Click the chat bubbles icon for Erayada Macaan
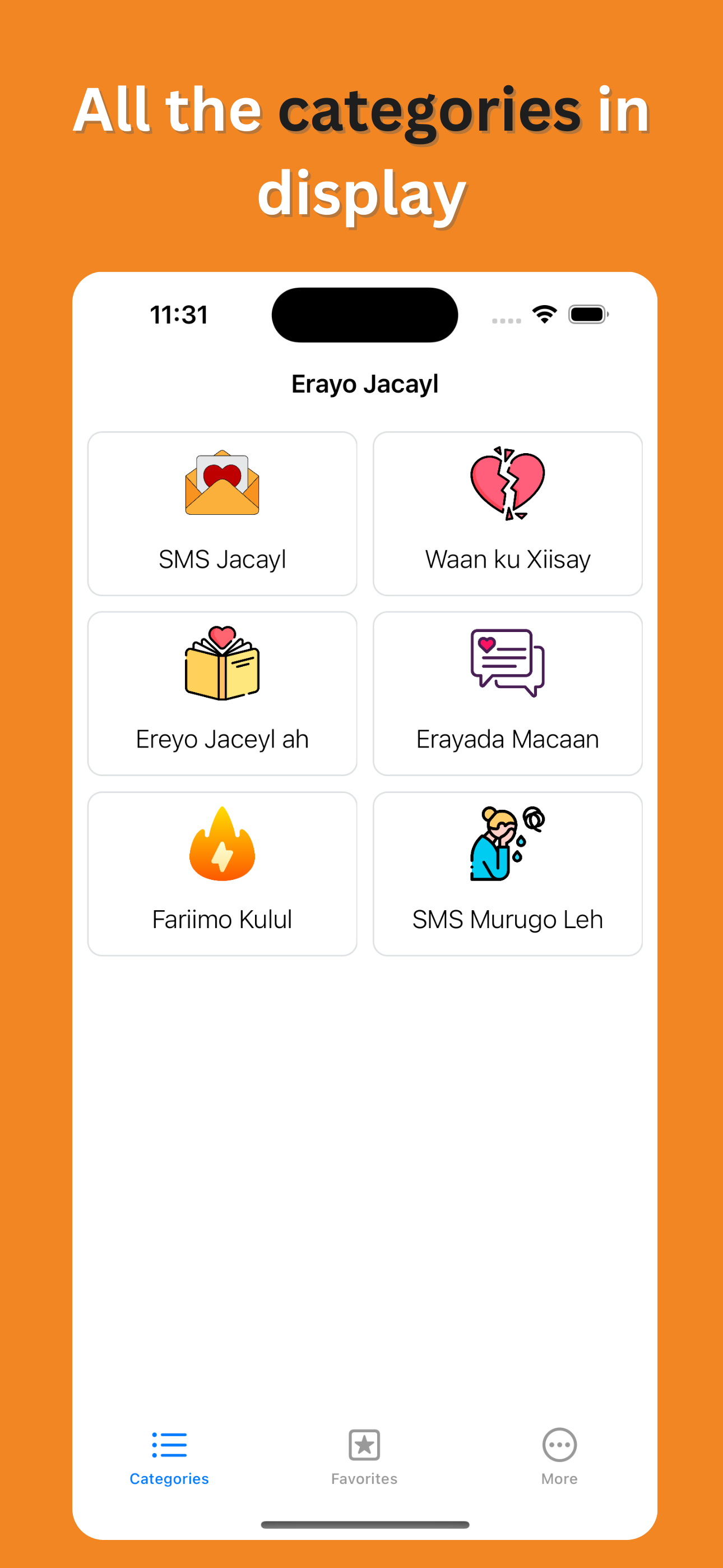Viewport: 723px width, 1568px height. [507, 663]
